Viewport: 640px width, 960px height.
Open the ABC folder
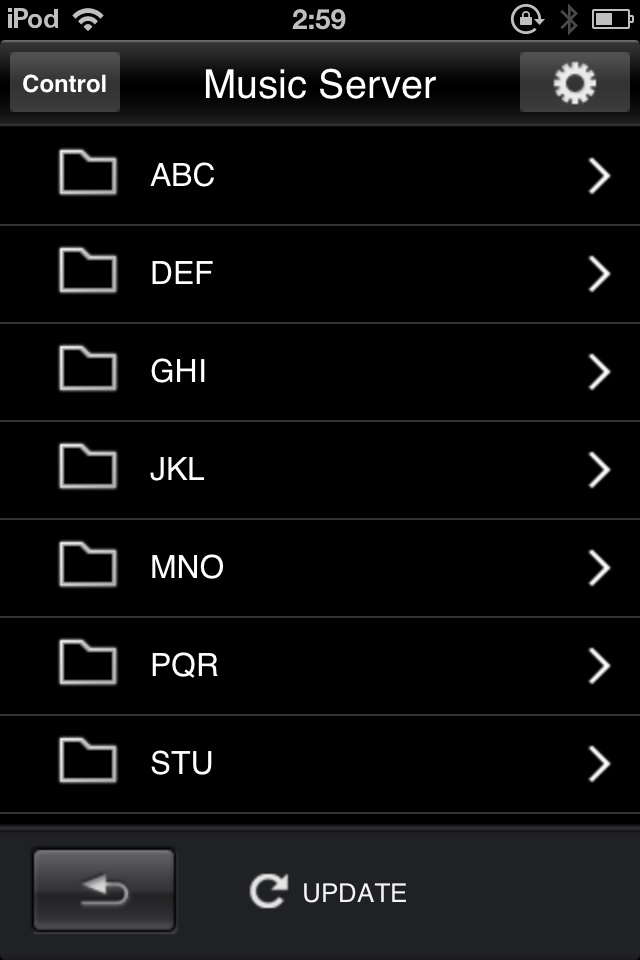coord(320,176)
